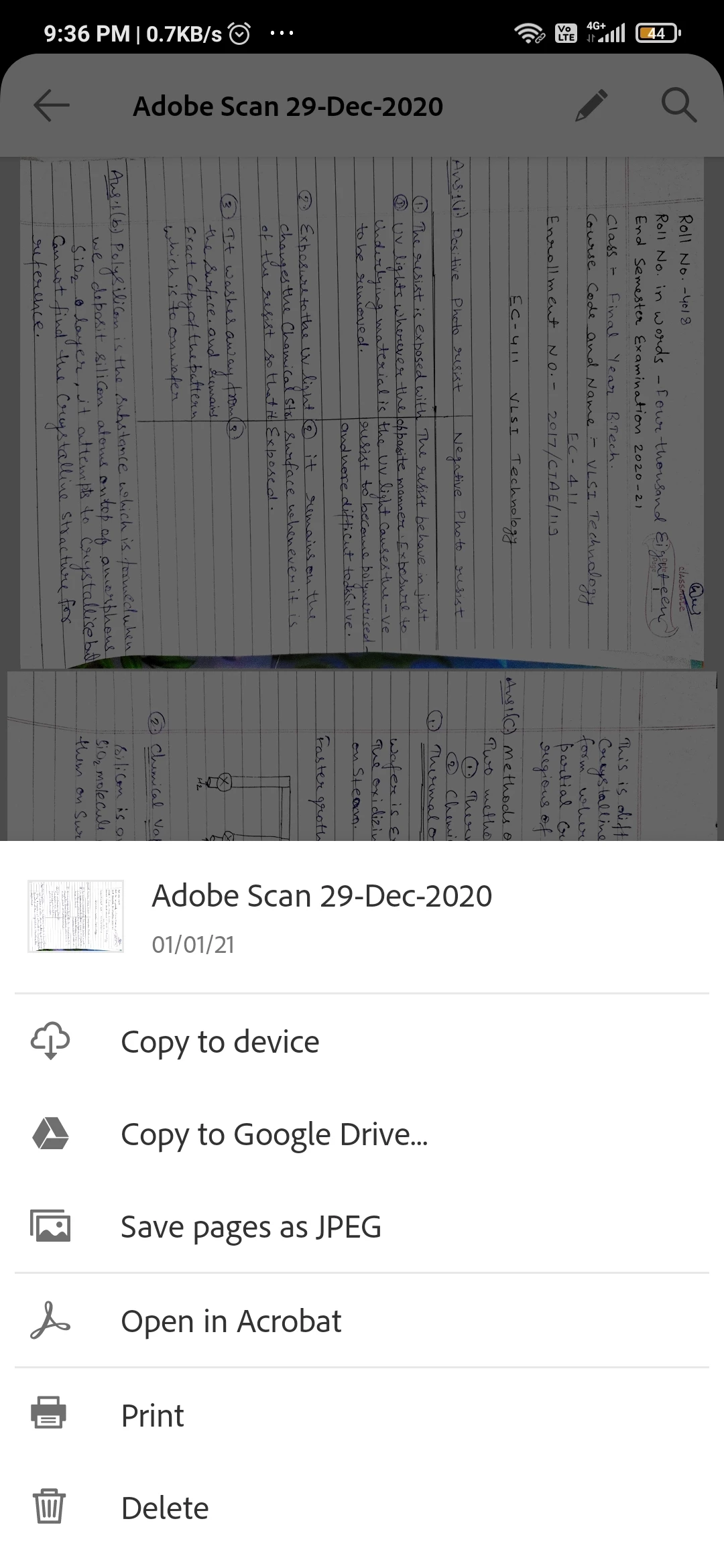Image resolution: width=724 pixels, height=1568 pixels.
Task: Select Copy to device
Action: [220, 1042]
